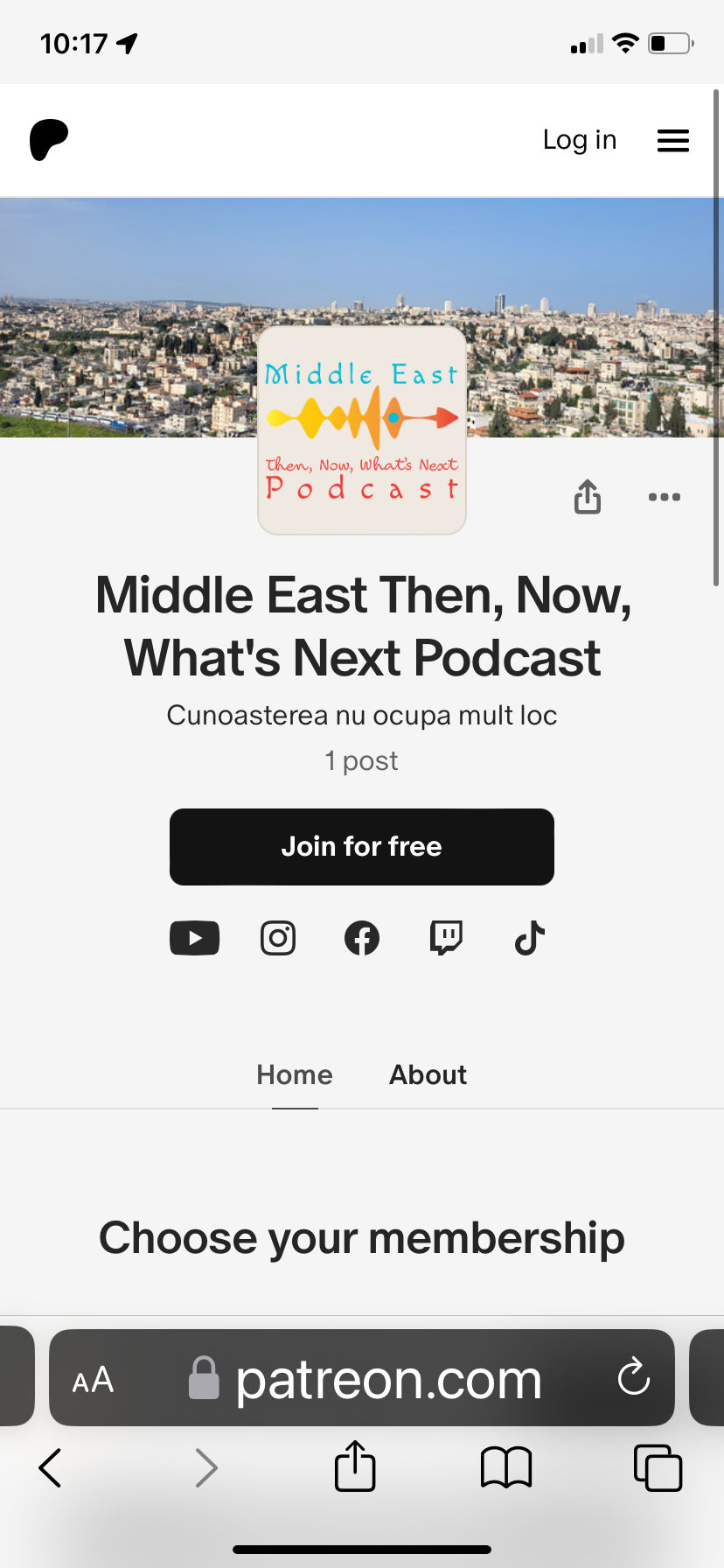Open Safari bookmarks

pyautogui.click(x=506, y=1467)
